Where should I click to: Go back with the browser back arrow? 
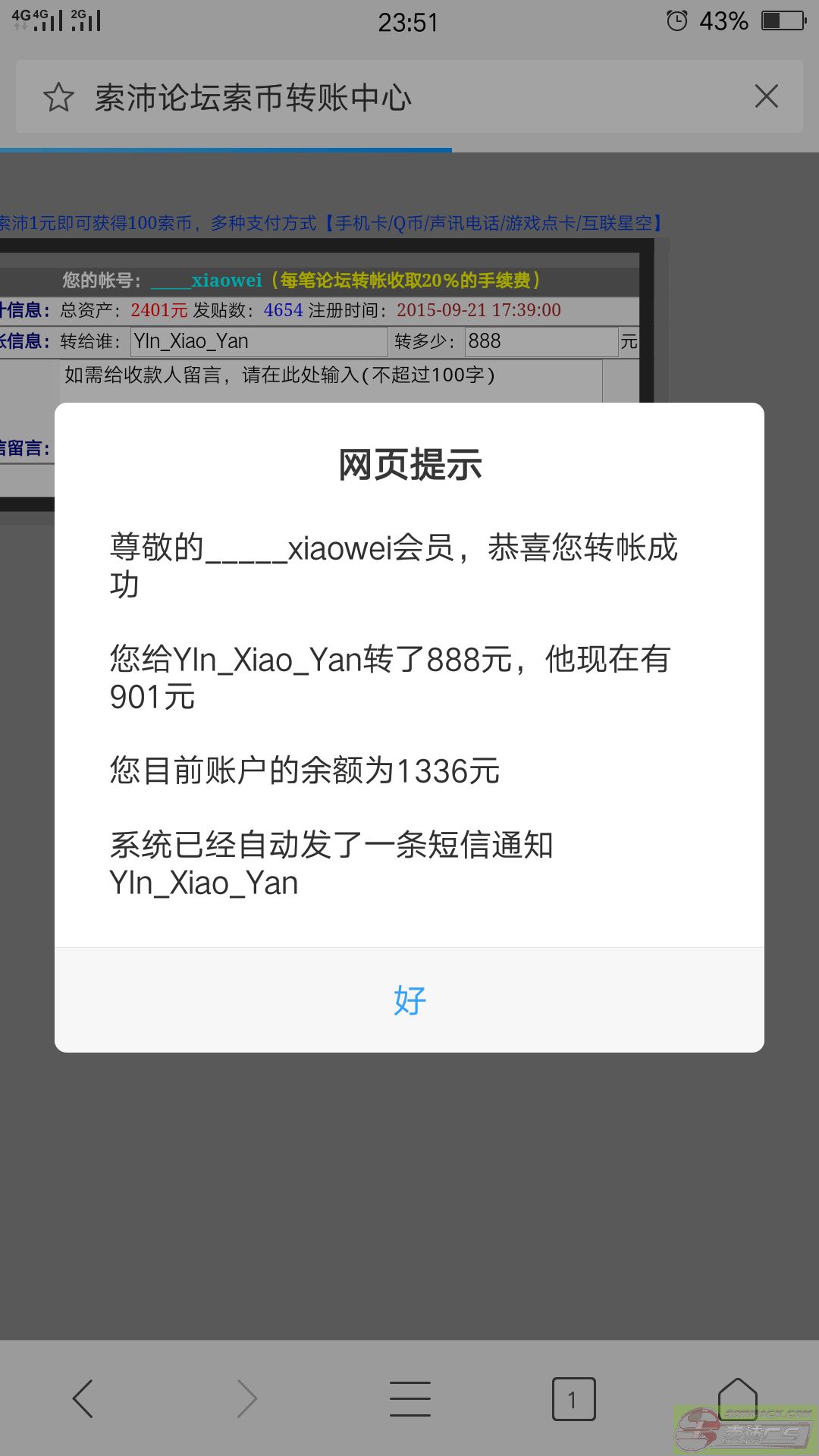point(82,1398)
